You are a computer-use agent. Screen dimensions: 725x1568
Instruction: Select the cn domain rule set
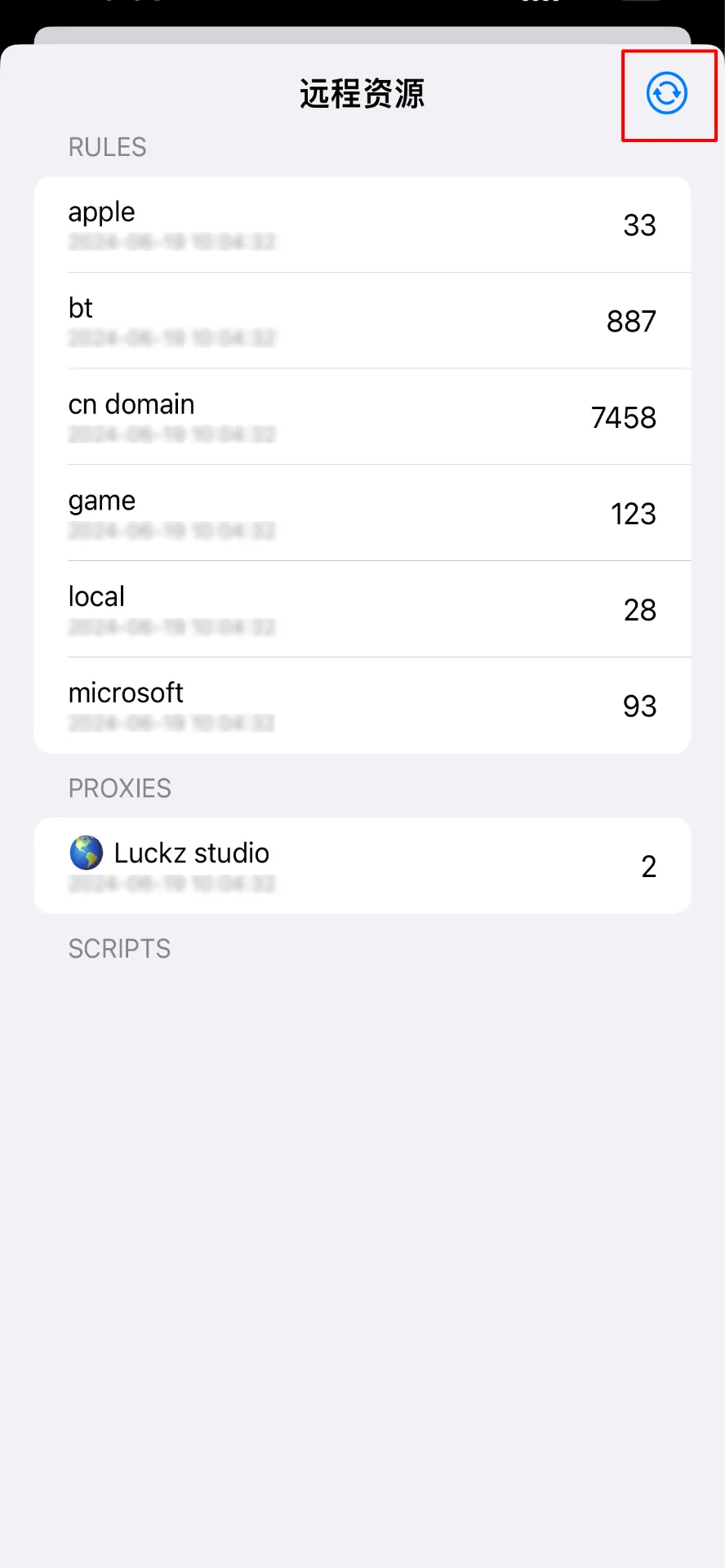click(x=362, y=416)
